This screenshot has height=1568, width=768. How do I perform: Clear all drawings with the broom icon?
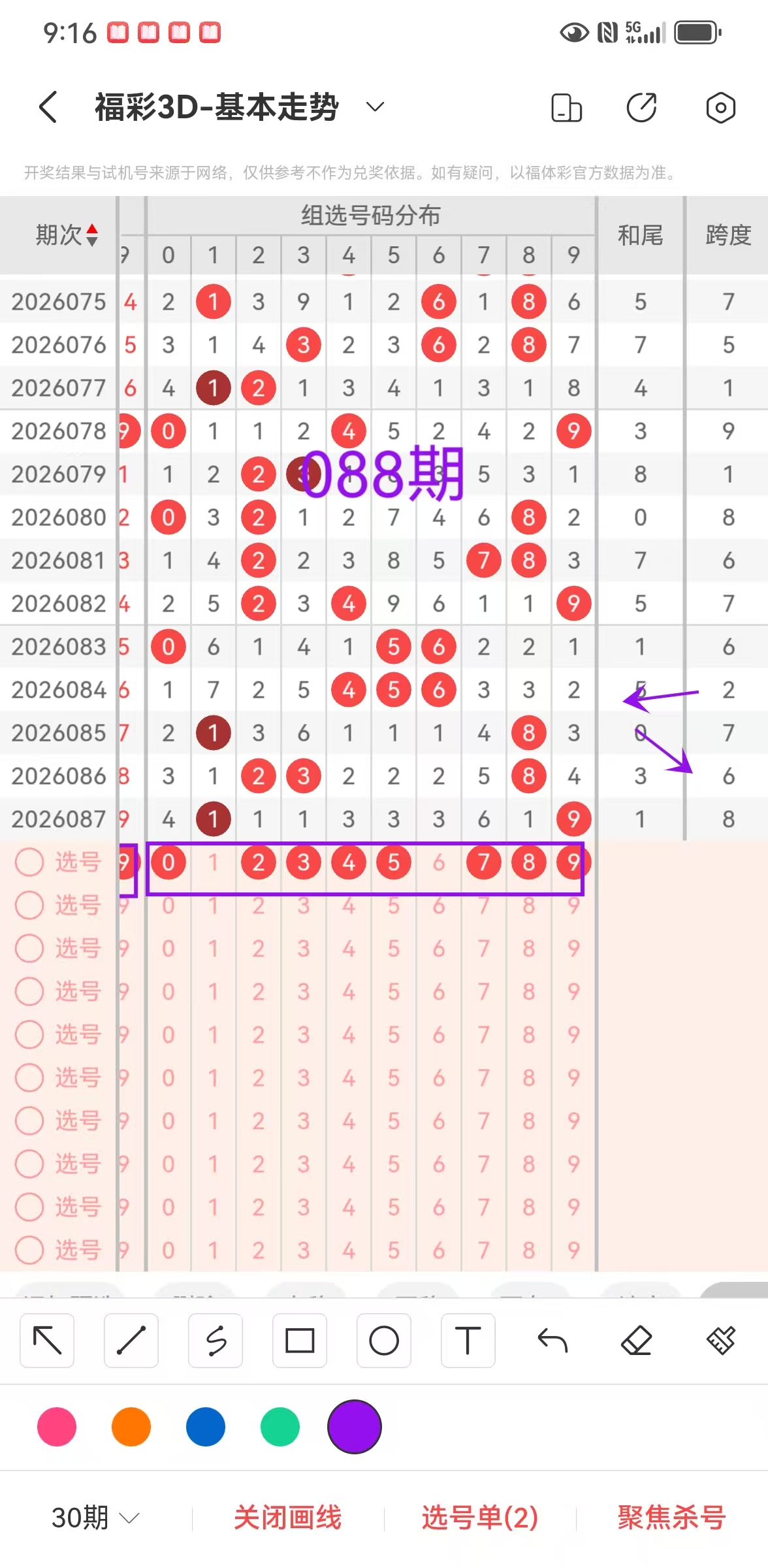tap(721, 1341)
